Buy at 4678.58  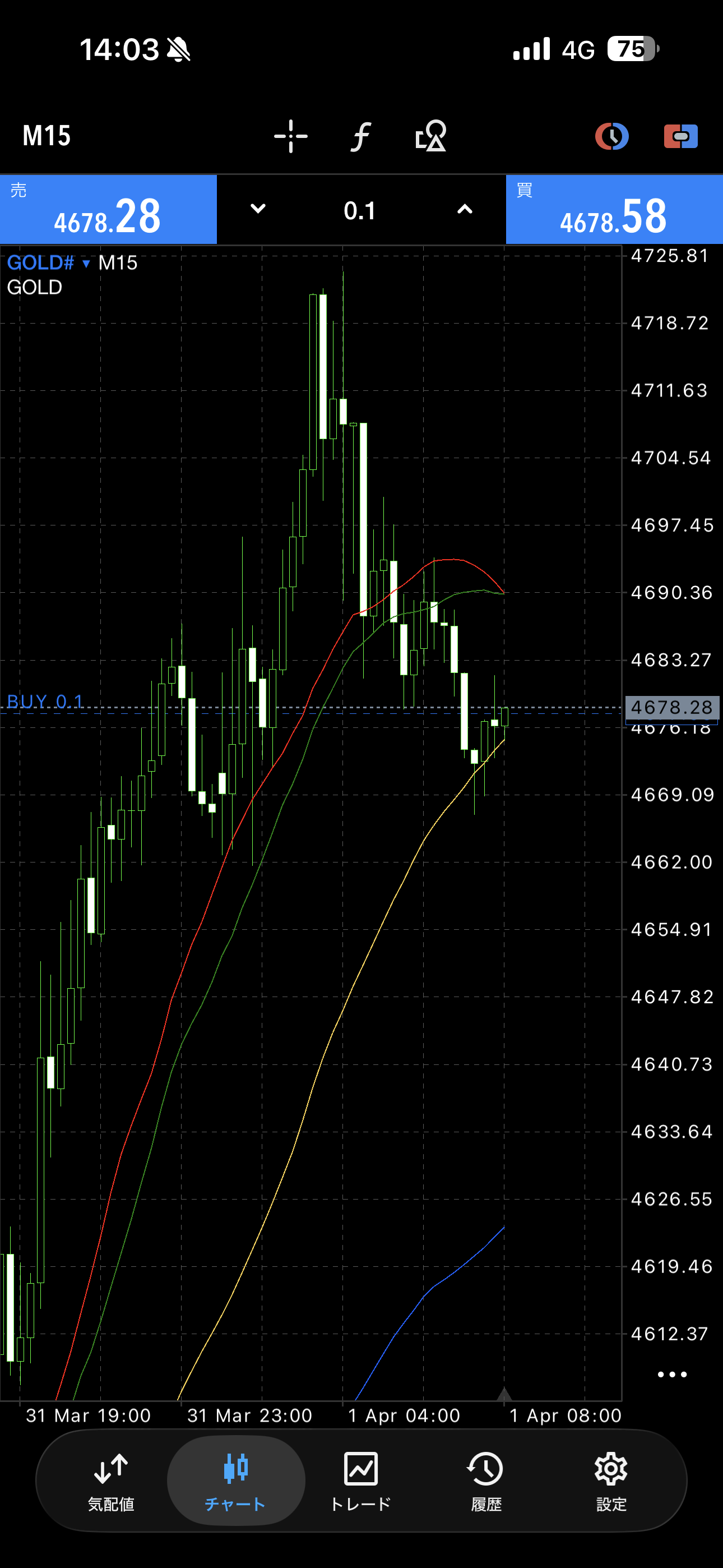coord(614,210)
